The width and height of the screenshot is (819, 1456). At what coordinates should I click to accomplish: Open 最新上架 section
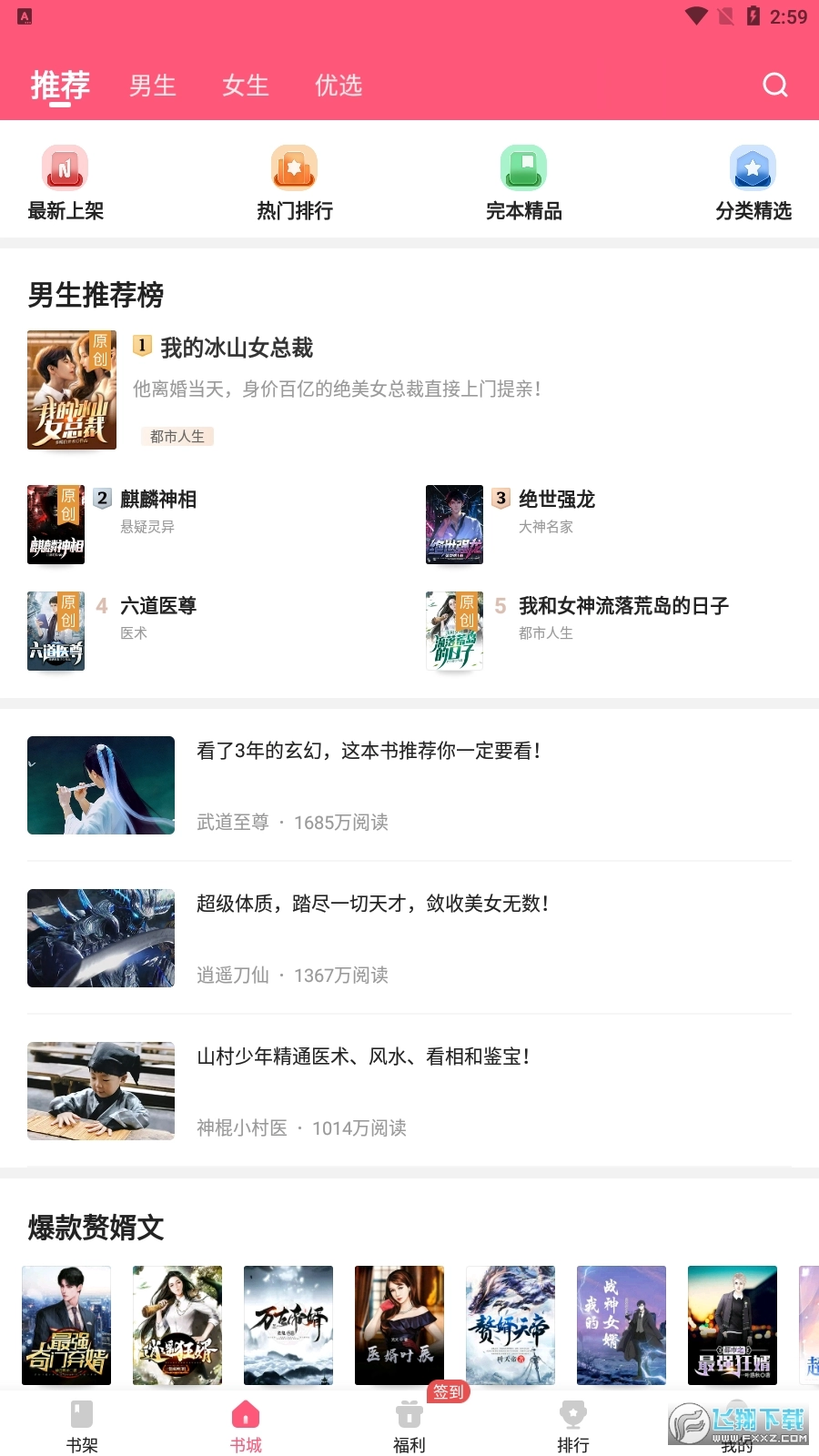coord(65,184)
